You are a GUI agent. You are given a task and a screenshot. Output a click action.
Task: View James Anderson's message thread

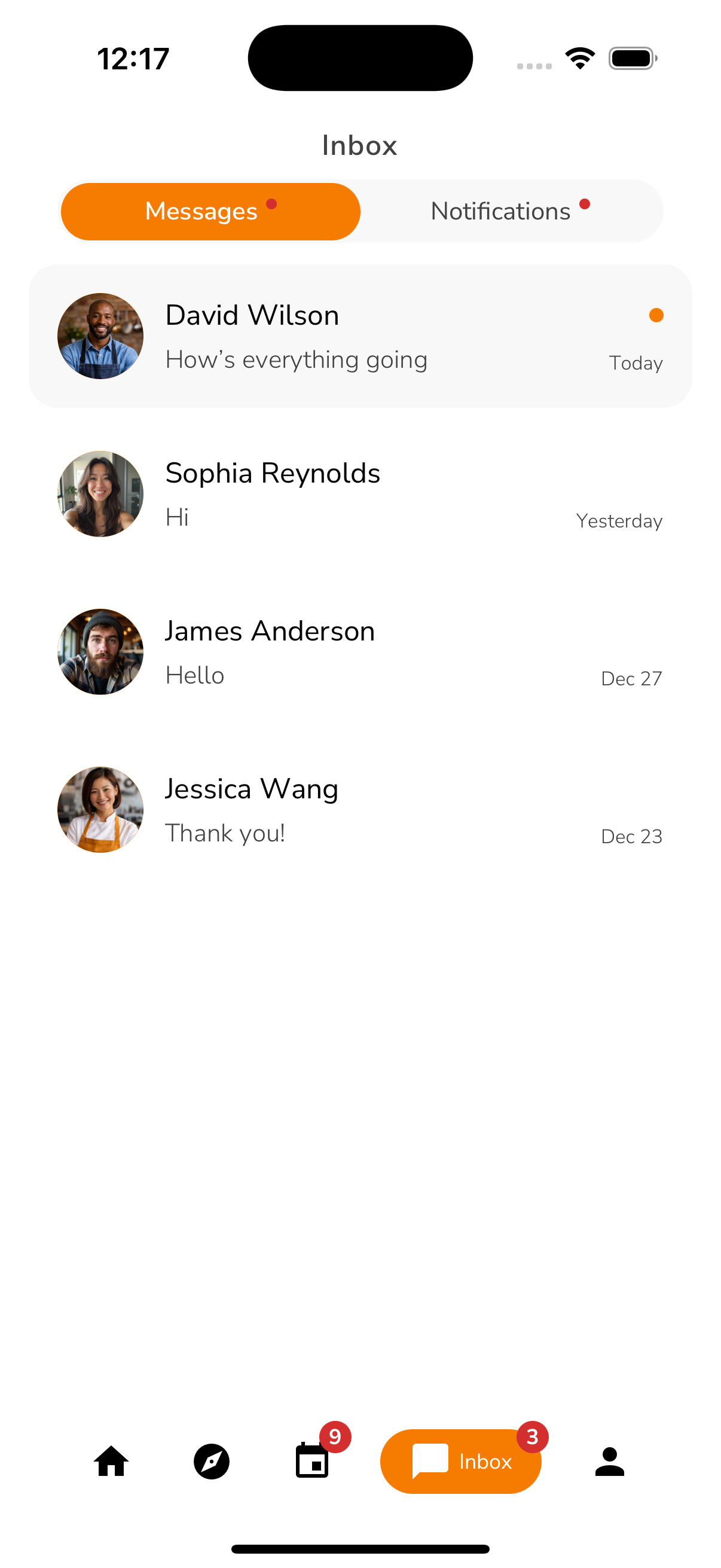pyautogui.click(x=359, y=652)
